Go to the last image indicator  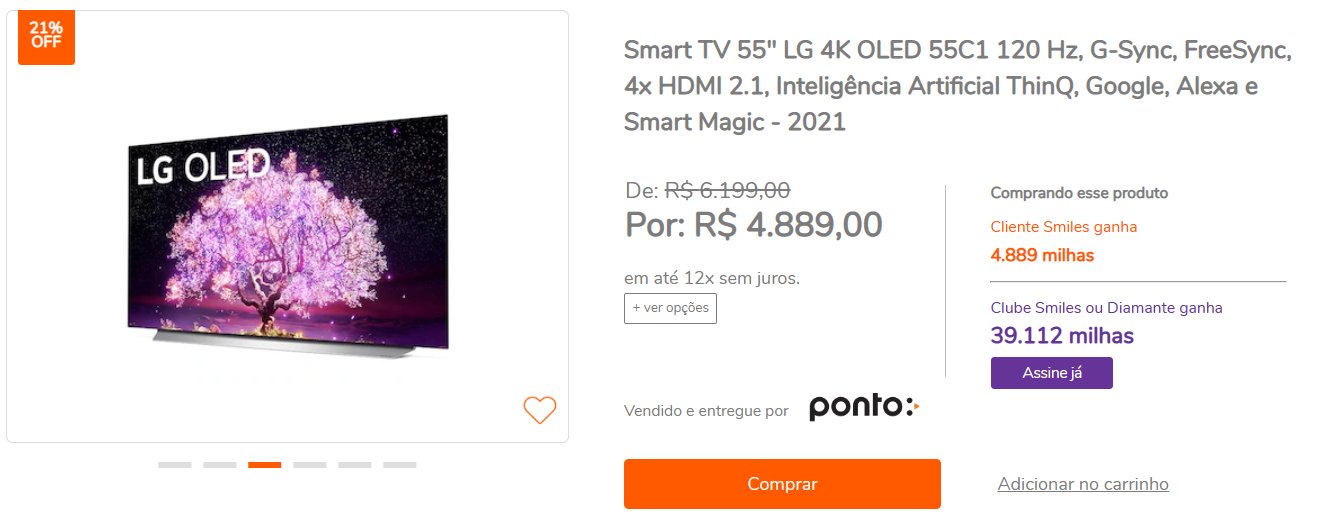[399, 465]
